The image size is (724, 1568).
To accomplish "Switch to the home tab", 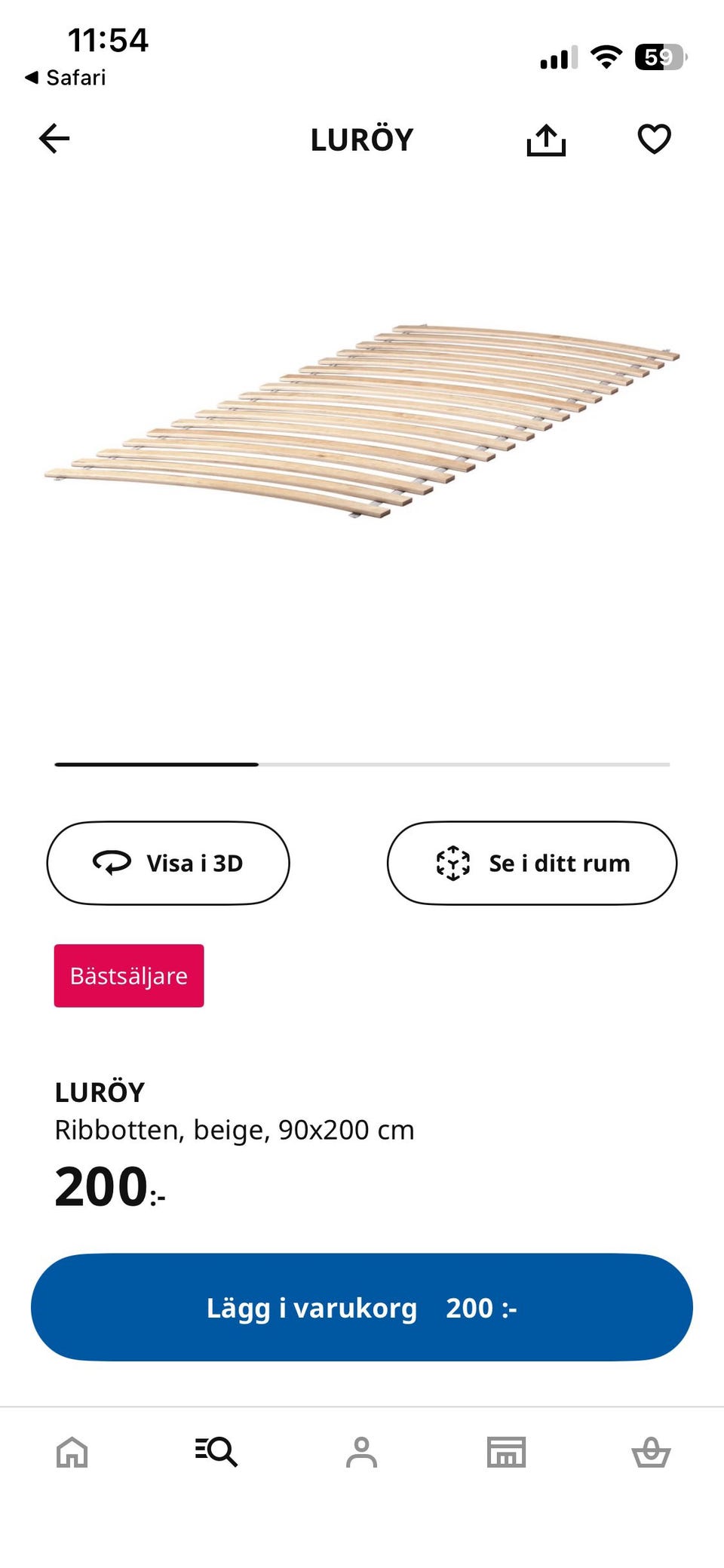I will click(x=72, y=1452).
